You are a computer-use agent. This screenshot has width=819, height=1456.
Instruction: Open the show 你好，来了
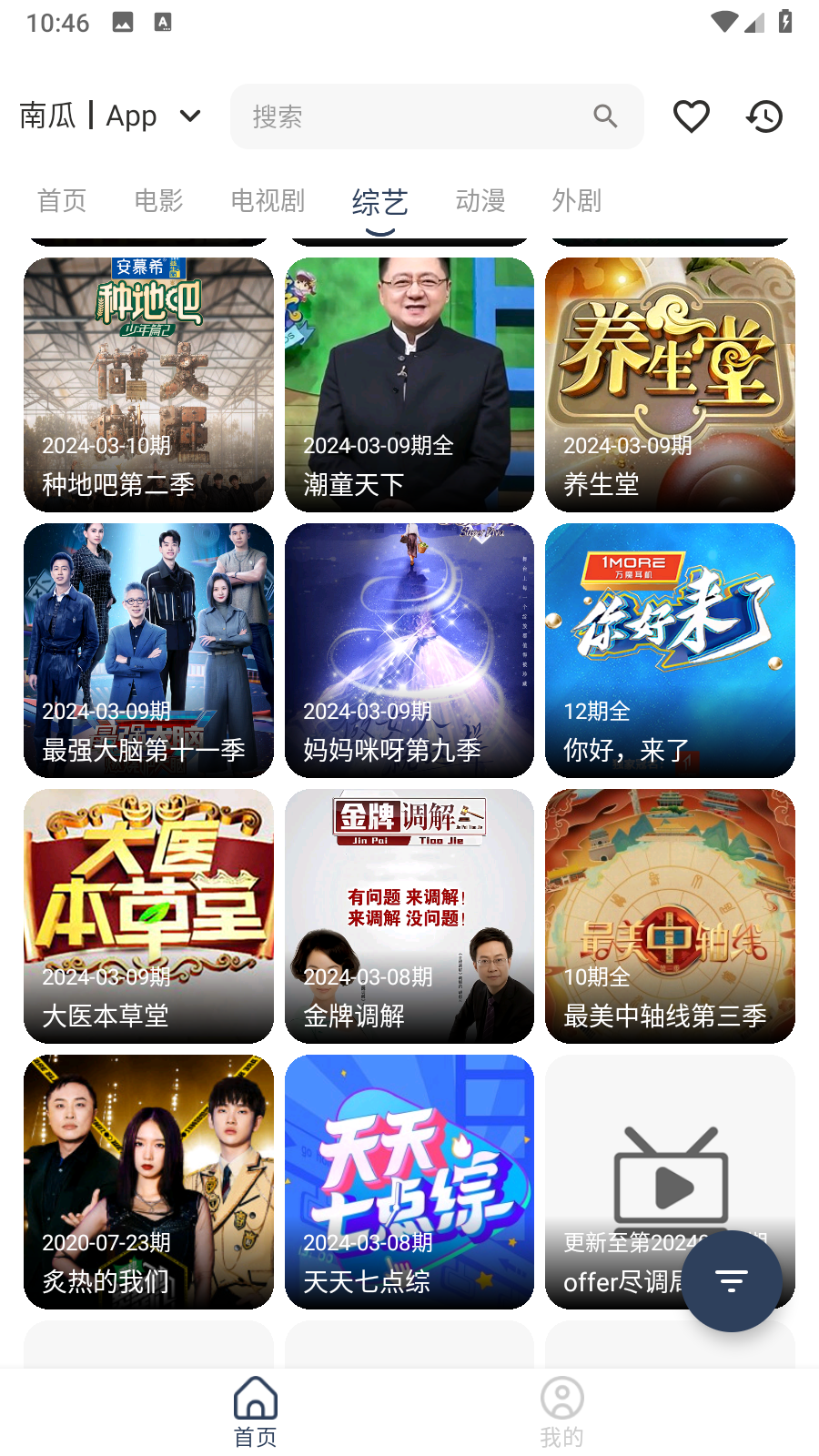(x=670, y=650)
